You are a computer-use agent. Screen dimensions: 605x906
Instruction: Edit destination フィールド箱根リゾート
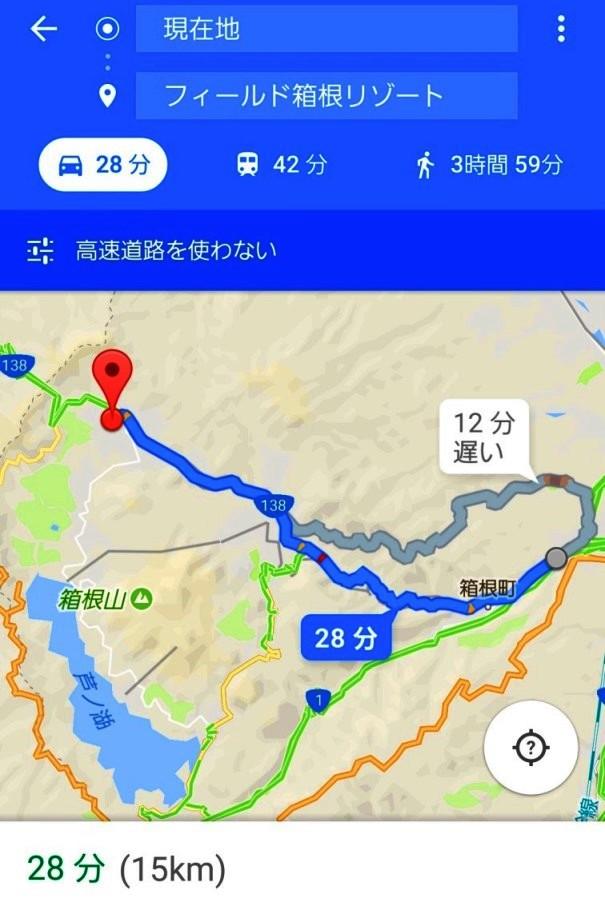(x=326, y=96)
